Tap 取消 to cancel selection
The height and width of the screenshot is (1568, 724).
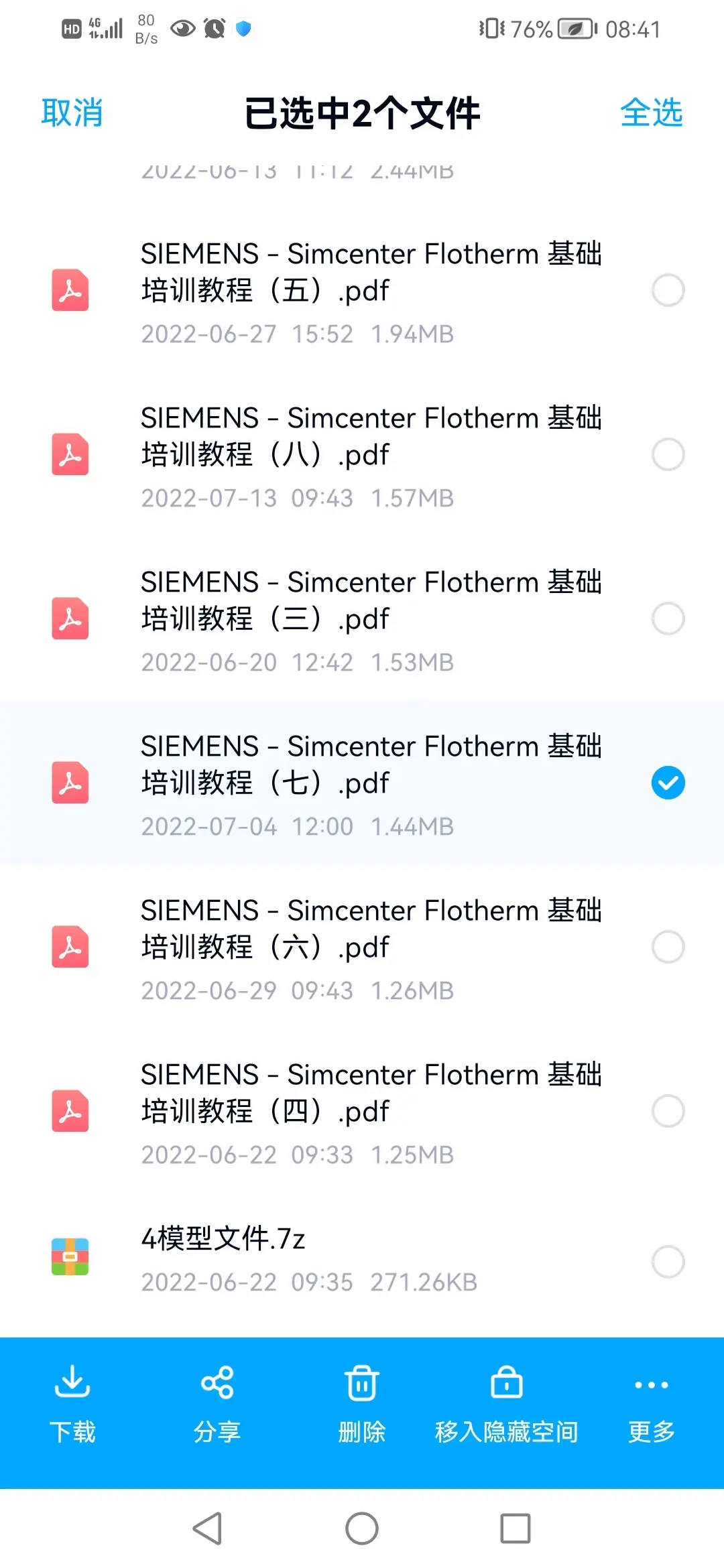(x=72, y=113)
